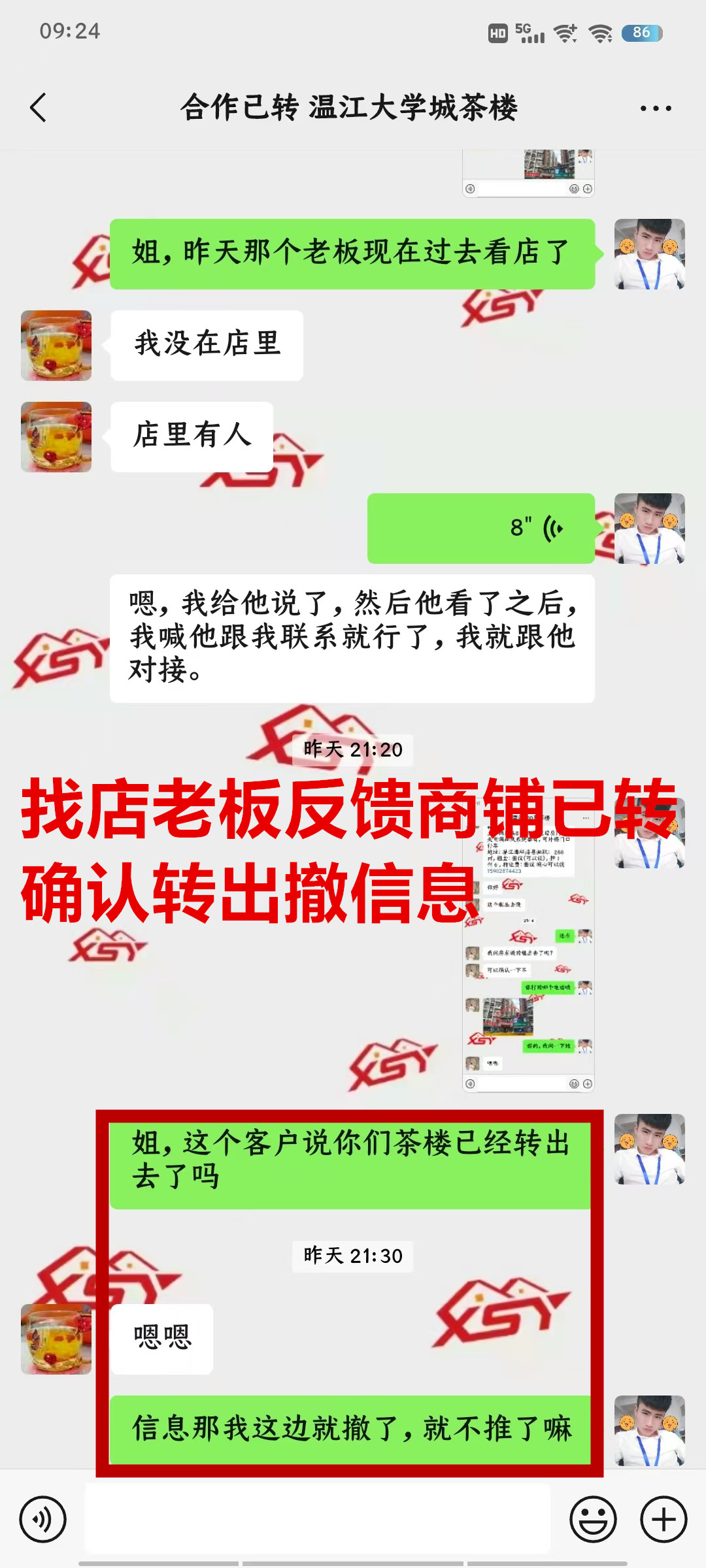Play the 8-second voice message
706x1568 pixels.
(x=480, y=528)
